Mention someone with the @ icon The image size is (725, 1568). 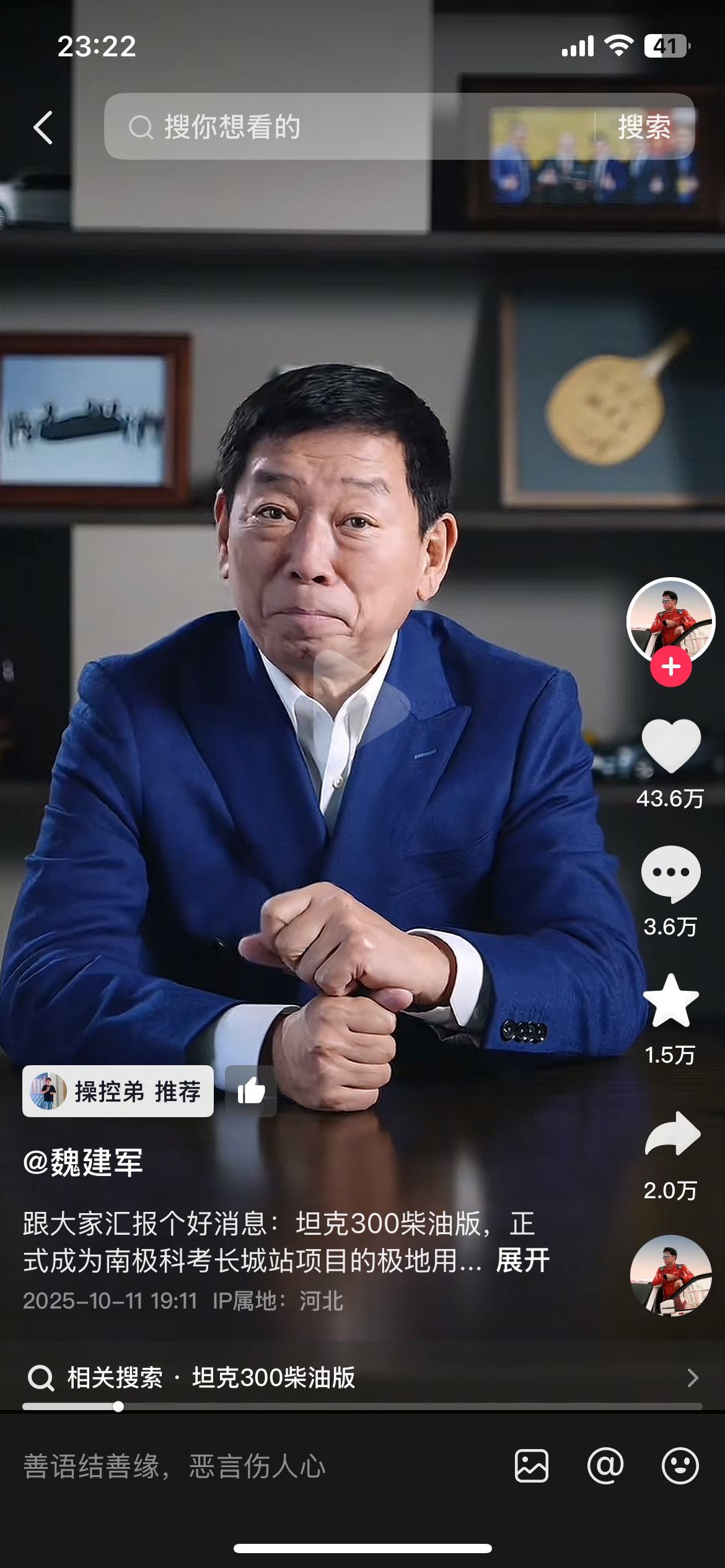coord(605,1466)
